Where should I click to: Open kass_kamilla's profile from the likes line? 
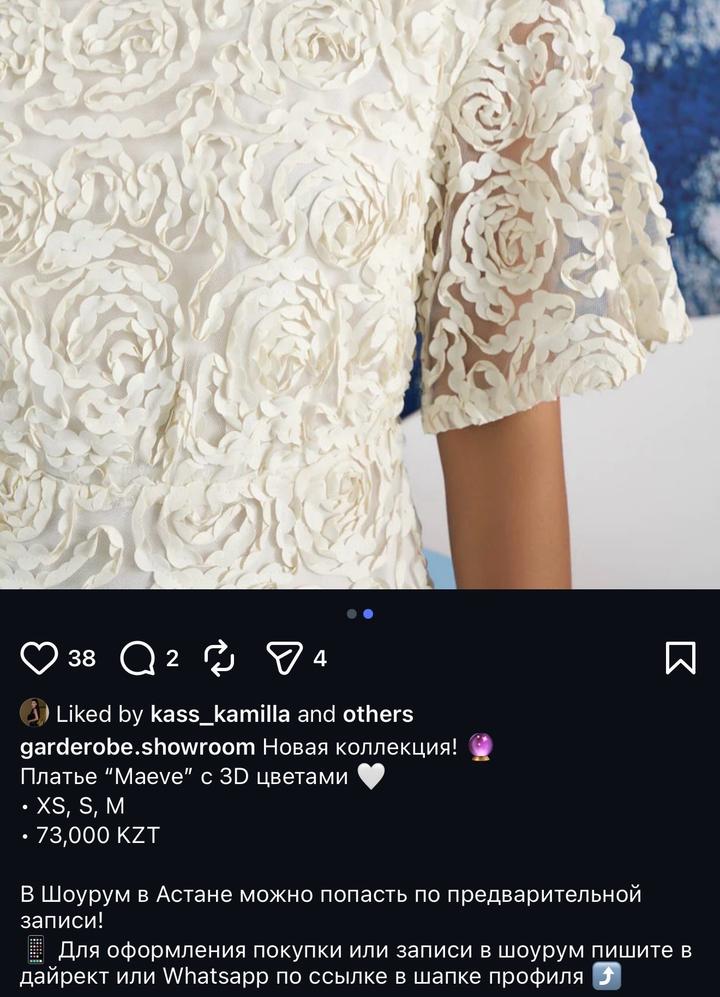click(x=220, y=714)
